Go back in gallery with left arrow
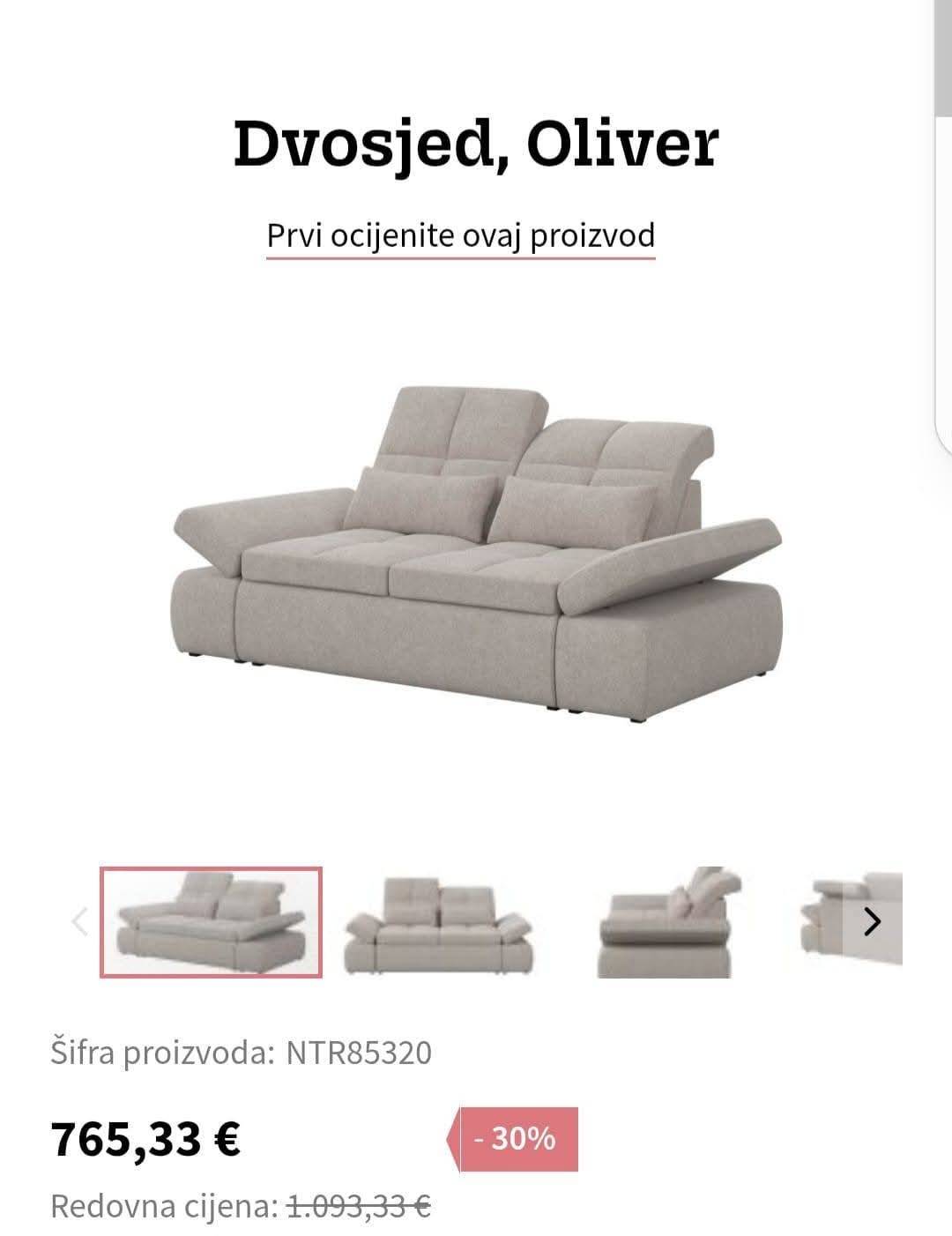 pyautogui.click(x=80, y=922)
